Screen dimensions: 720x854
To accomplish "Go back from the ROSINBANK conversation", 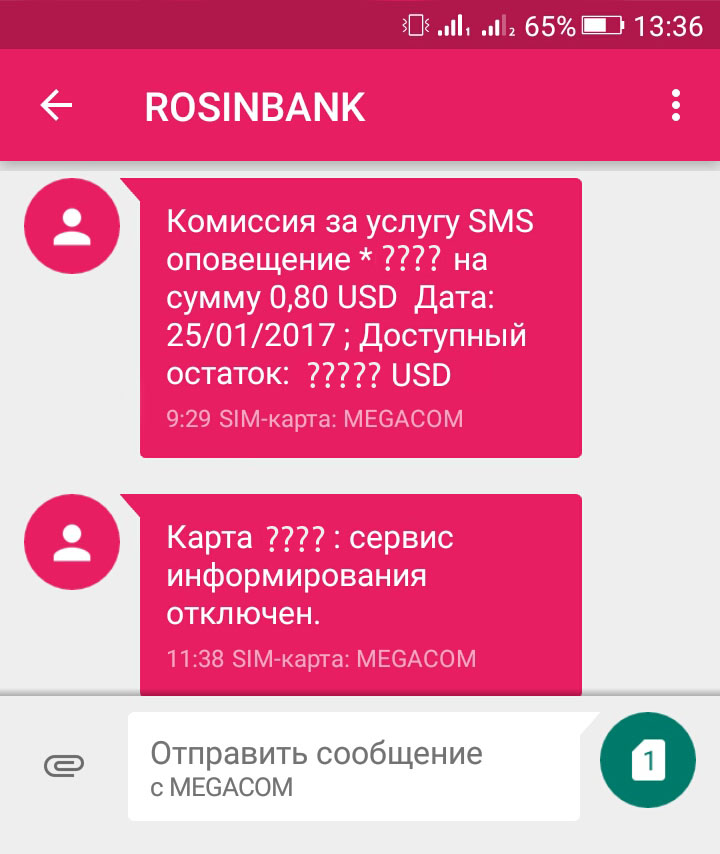I will 56,106.
